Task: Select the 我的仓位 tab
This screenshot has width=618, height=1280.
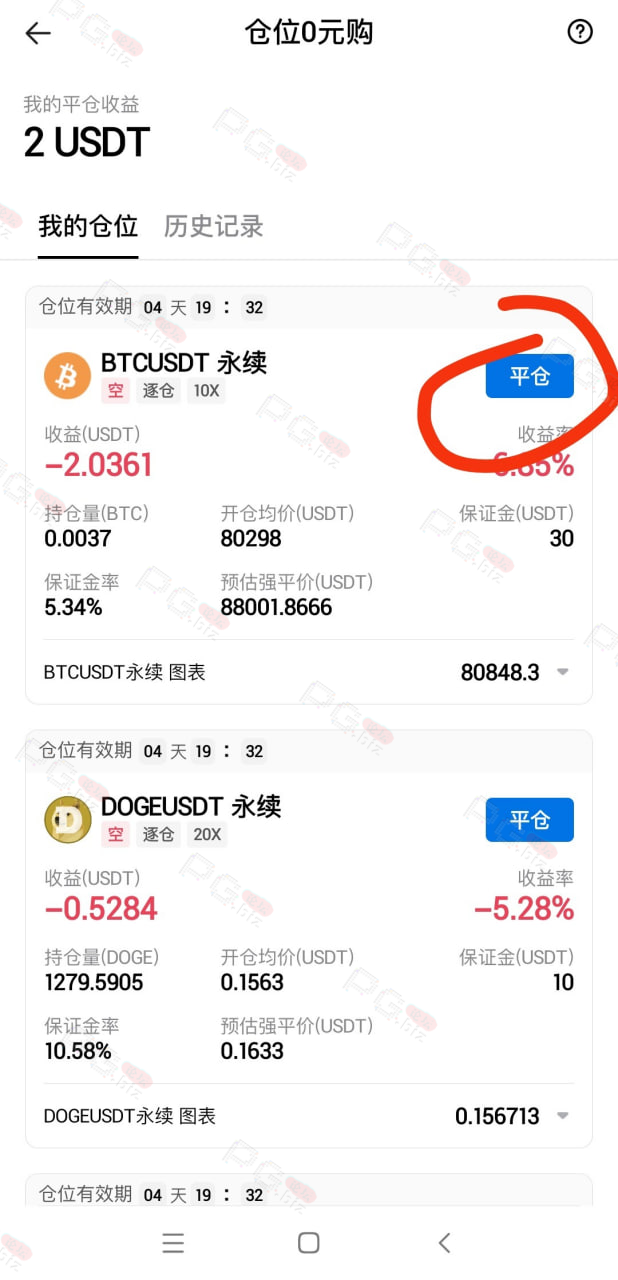Action: (88, 226)
